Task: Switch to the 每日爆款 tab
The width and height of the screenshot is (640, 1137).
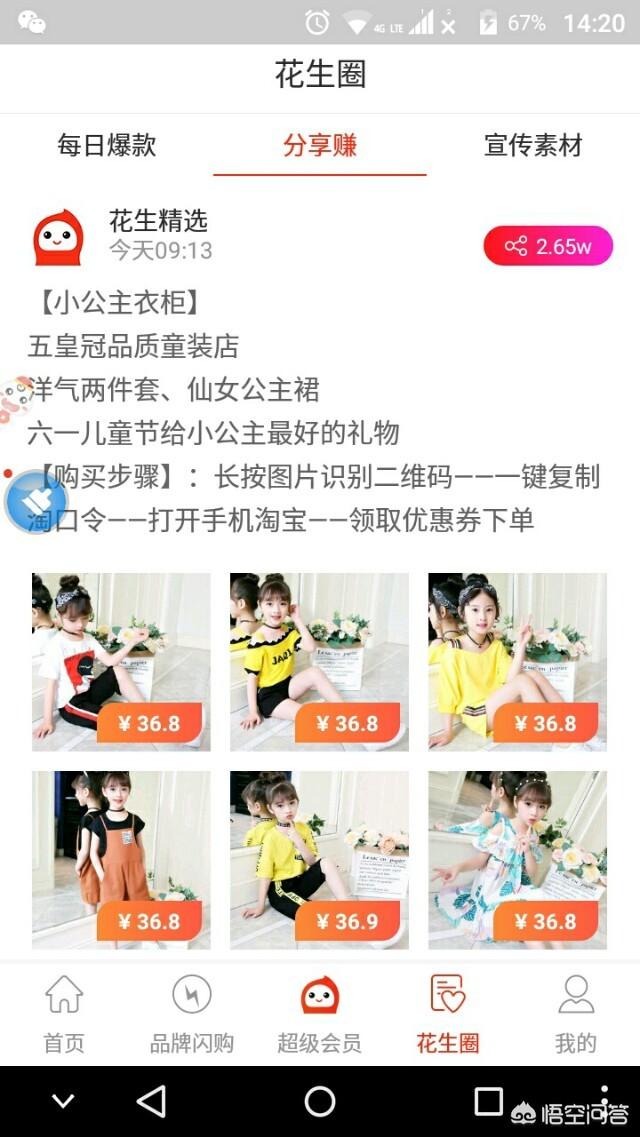Action: [x=107, y=146]
